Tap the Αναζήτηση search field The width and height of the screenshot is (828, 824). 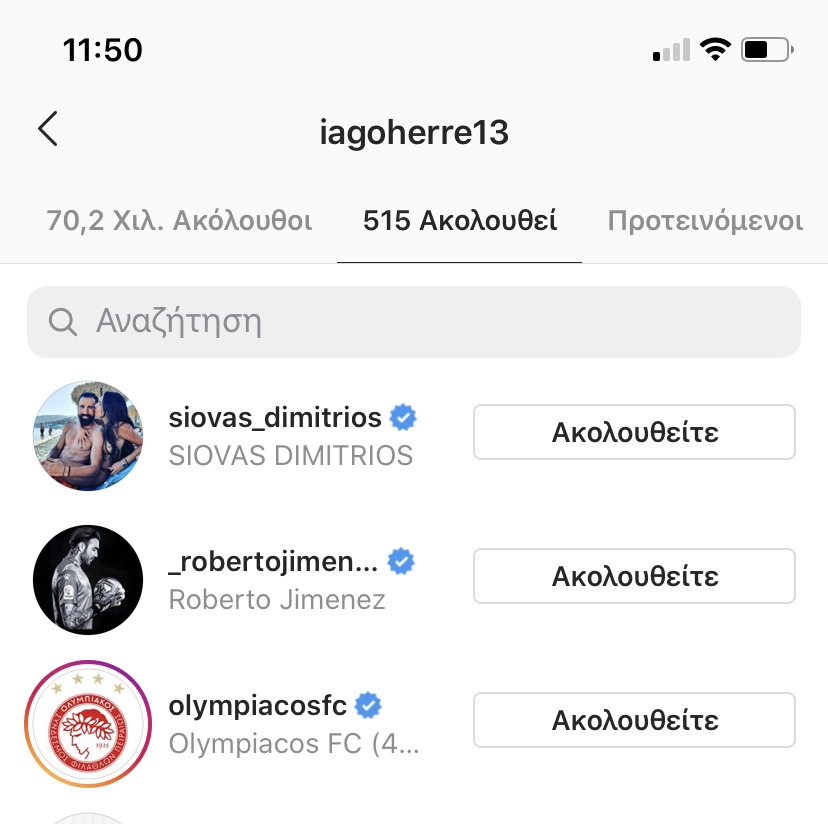413,322
